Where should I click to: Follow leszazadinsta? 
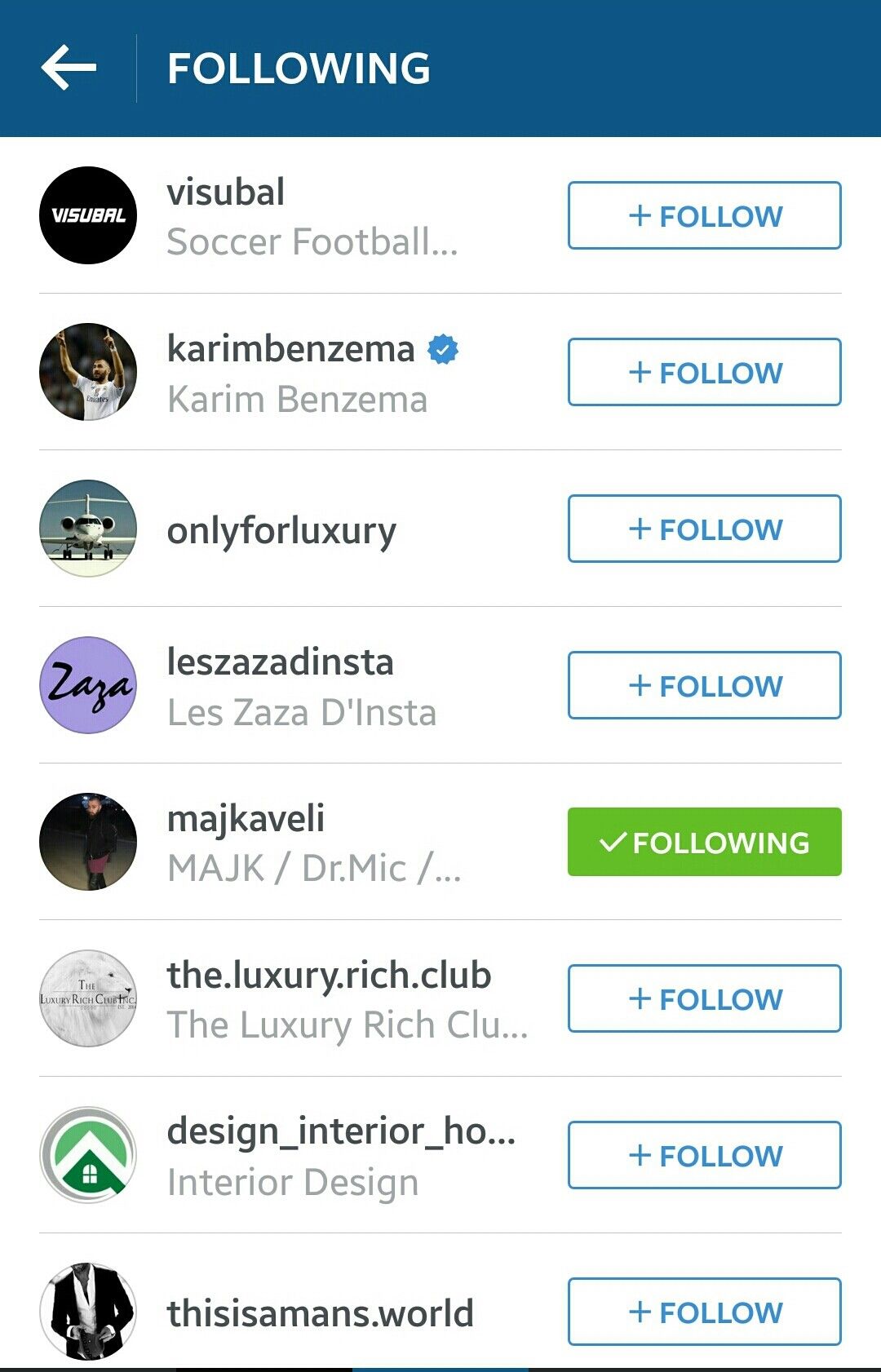[x=704, y=685]
